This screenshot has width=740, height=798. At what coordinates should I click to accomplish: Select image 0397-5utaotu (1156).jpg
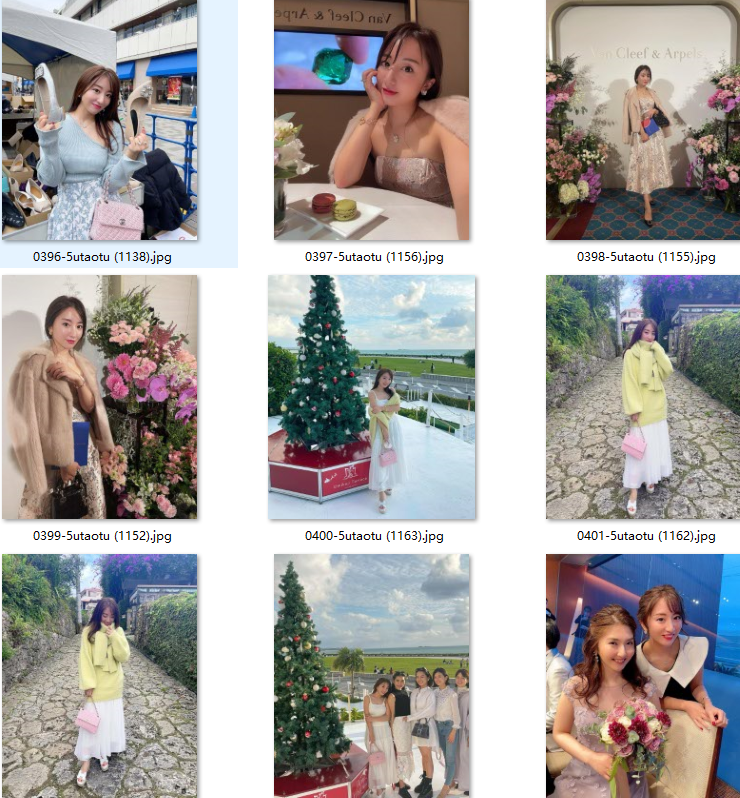click(372, 120)
